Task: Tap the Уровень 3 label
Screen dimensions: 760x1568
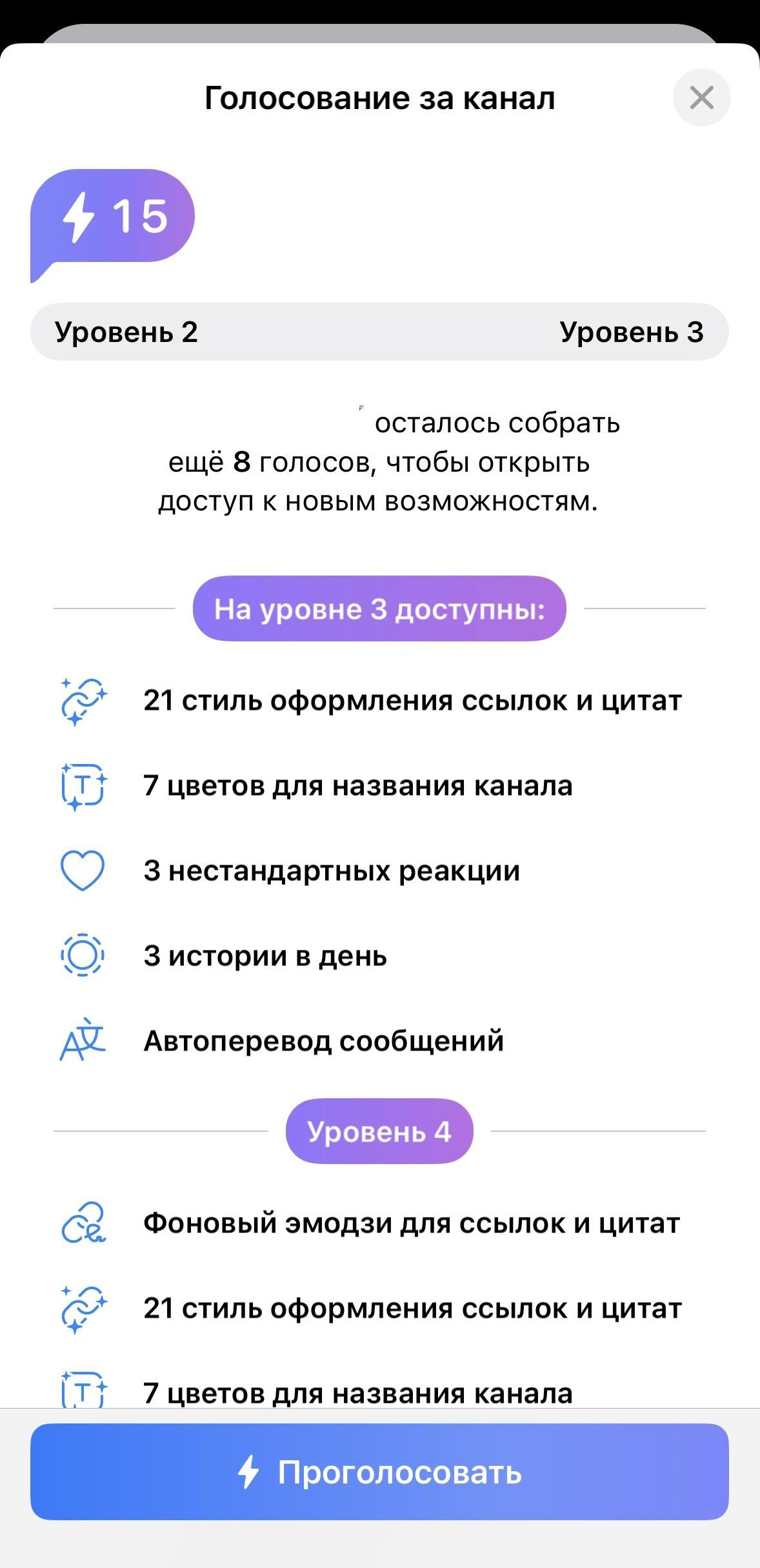Action: [x=630, y=331]
